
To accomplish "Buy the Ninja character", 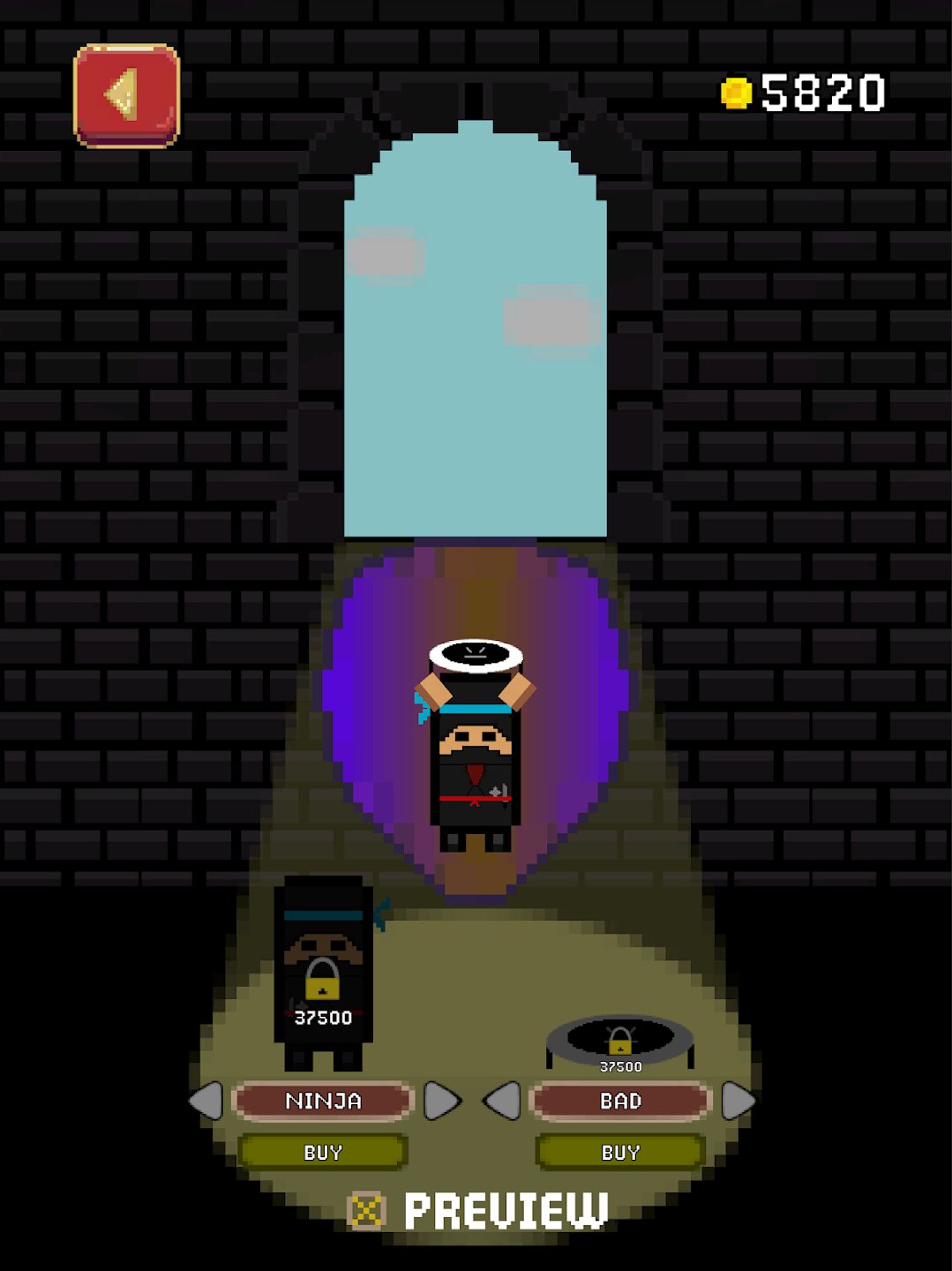I will [323, 1152].
